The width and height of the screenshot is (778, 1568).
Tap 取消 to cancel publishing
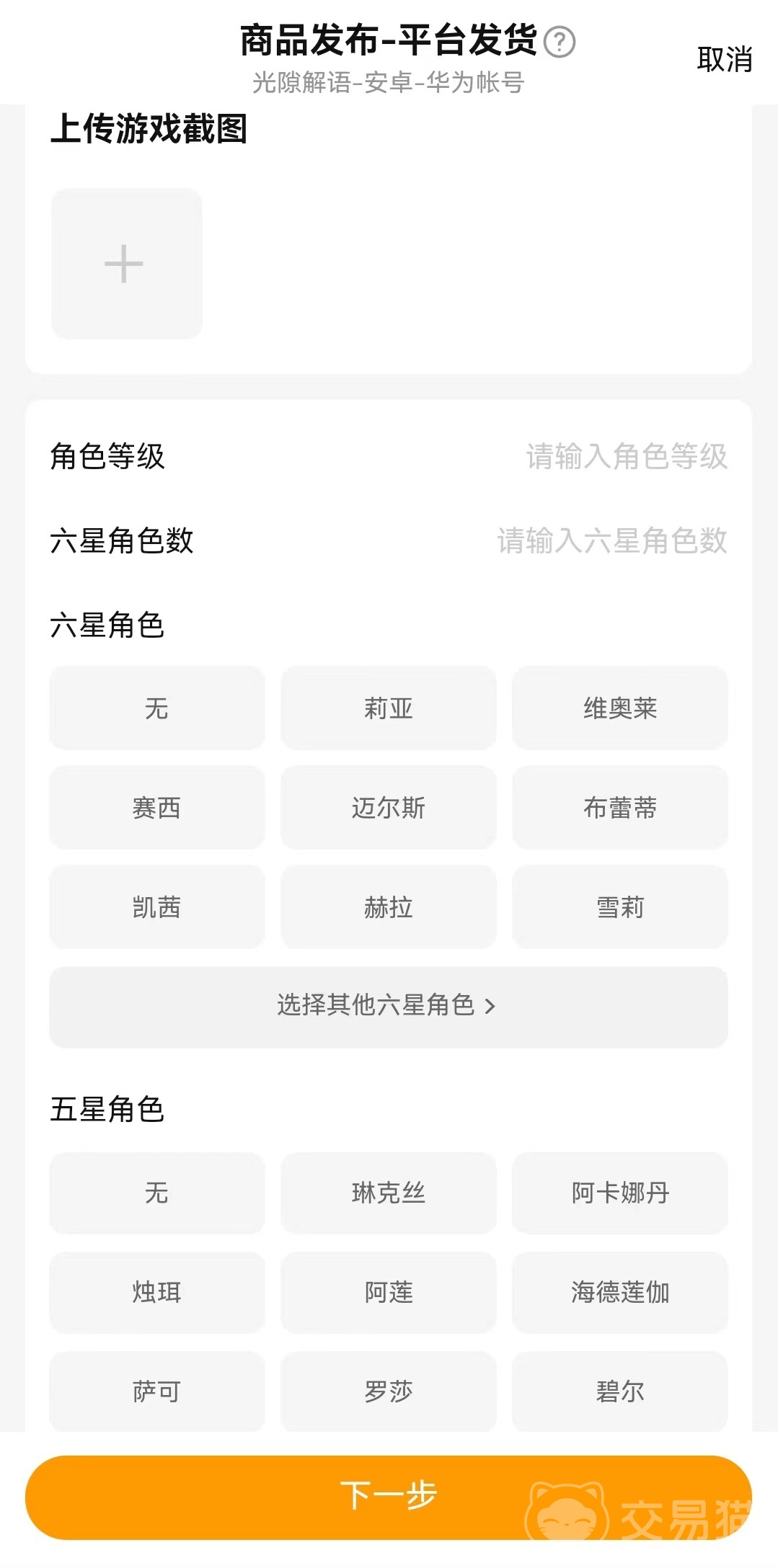pos(724,59)
